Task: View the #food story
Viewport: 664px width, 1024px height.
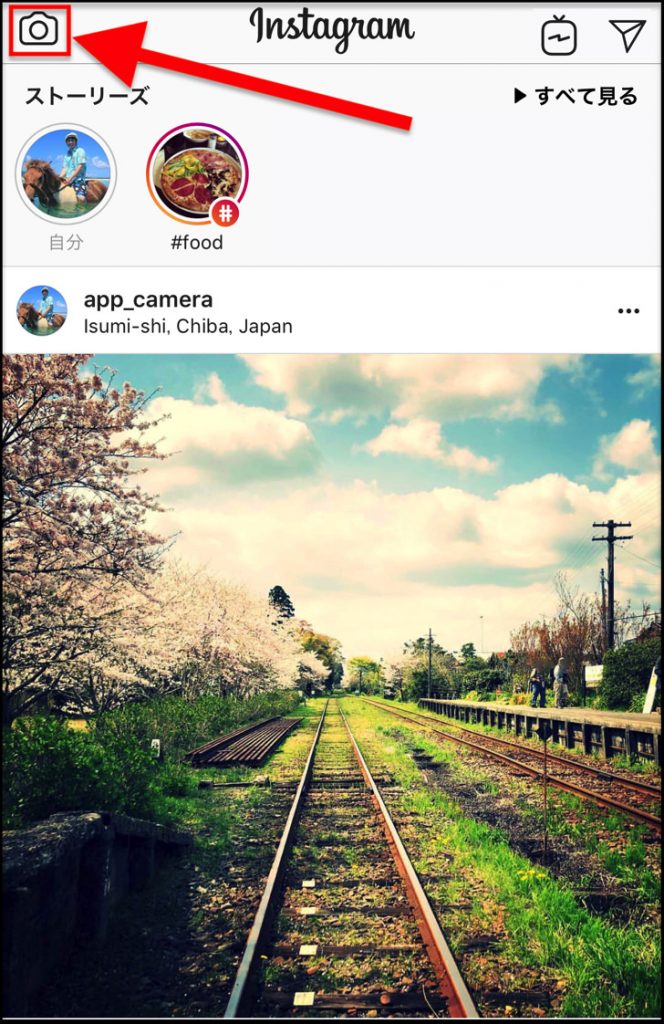Action: pyautogui.click(x=197, y=174)
